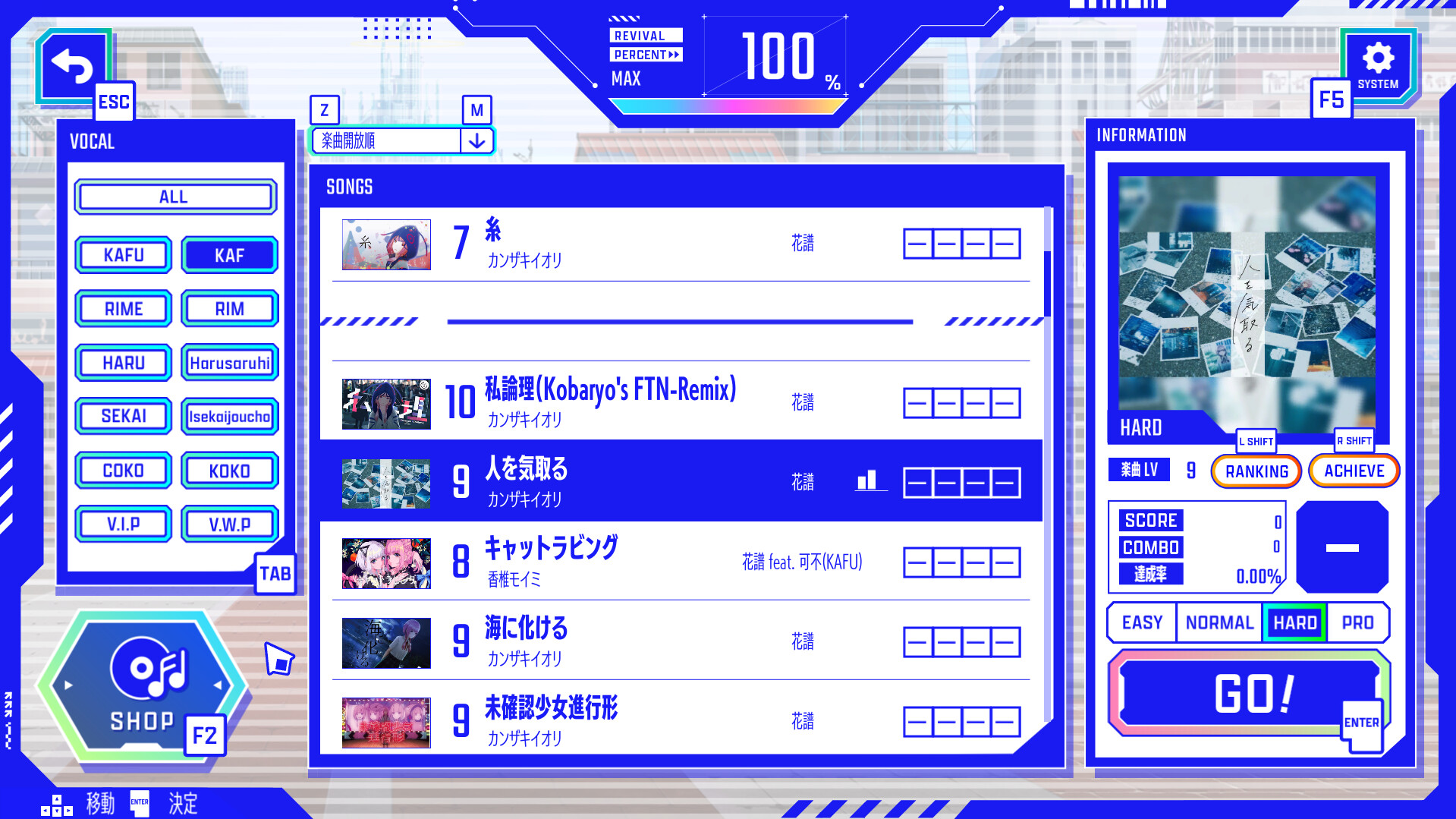Go back with the ESC arrow button

[73, 67]
